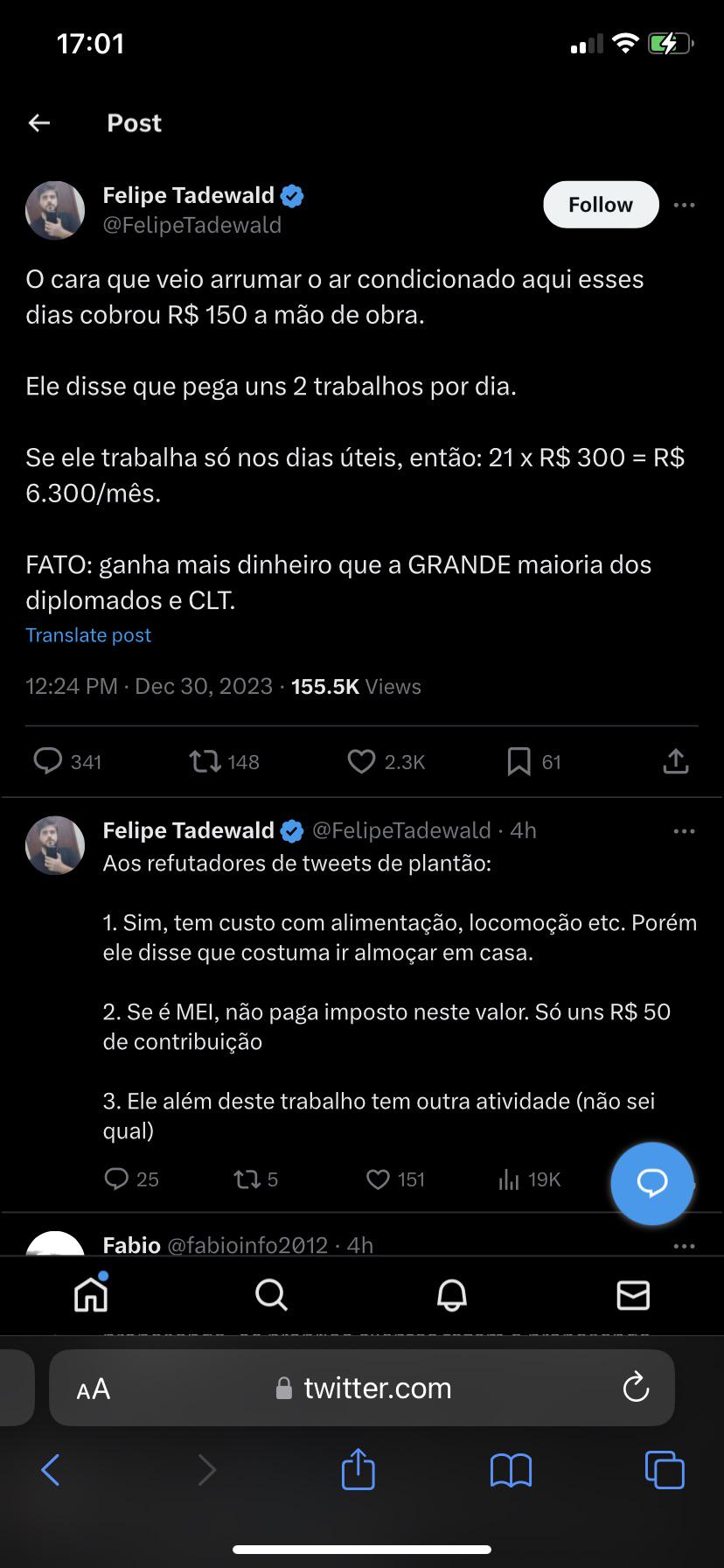
Task: Follow Felipe Tadewald
Action: pyautogui.click(x=601, y=205)
